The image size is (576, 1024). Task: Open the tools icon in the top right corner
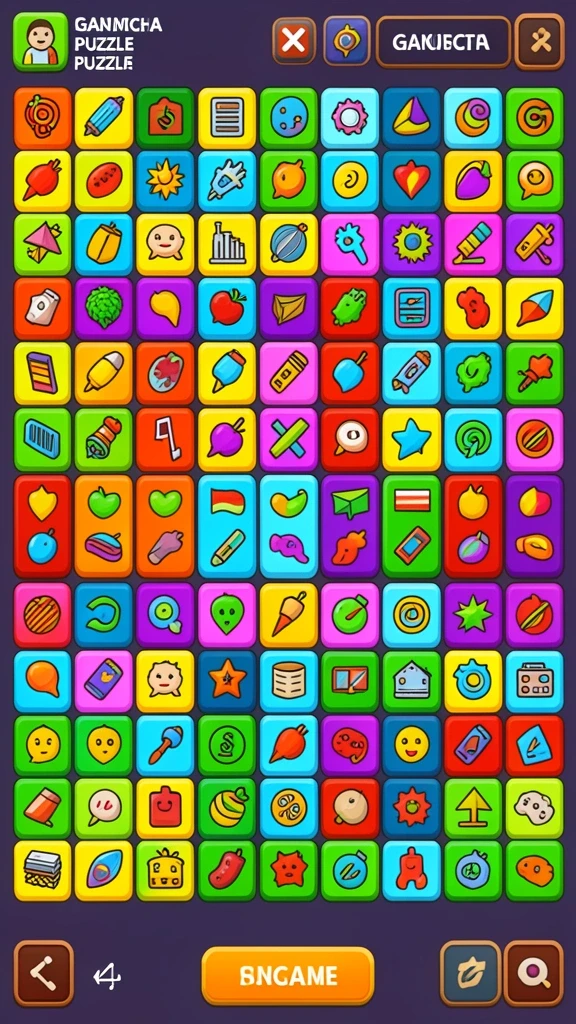pyautogui.click(x=539, y=41)
